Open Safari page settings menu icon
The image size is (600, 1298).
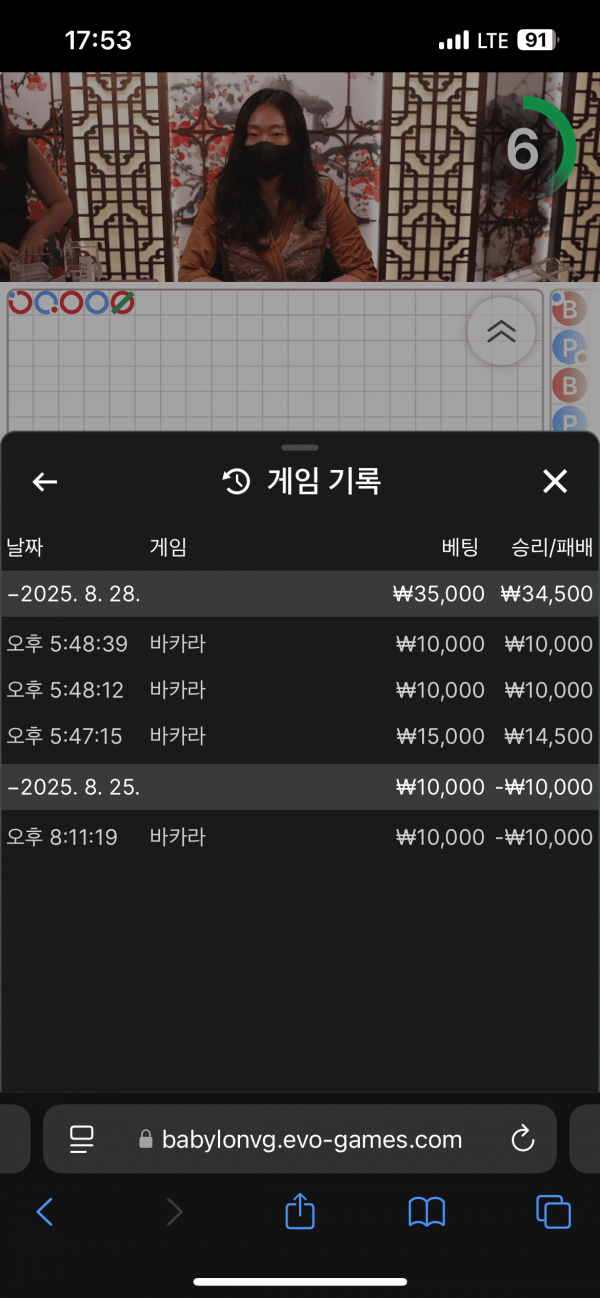pos(81,1139)
